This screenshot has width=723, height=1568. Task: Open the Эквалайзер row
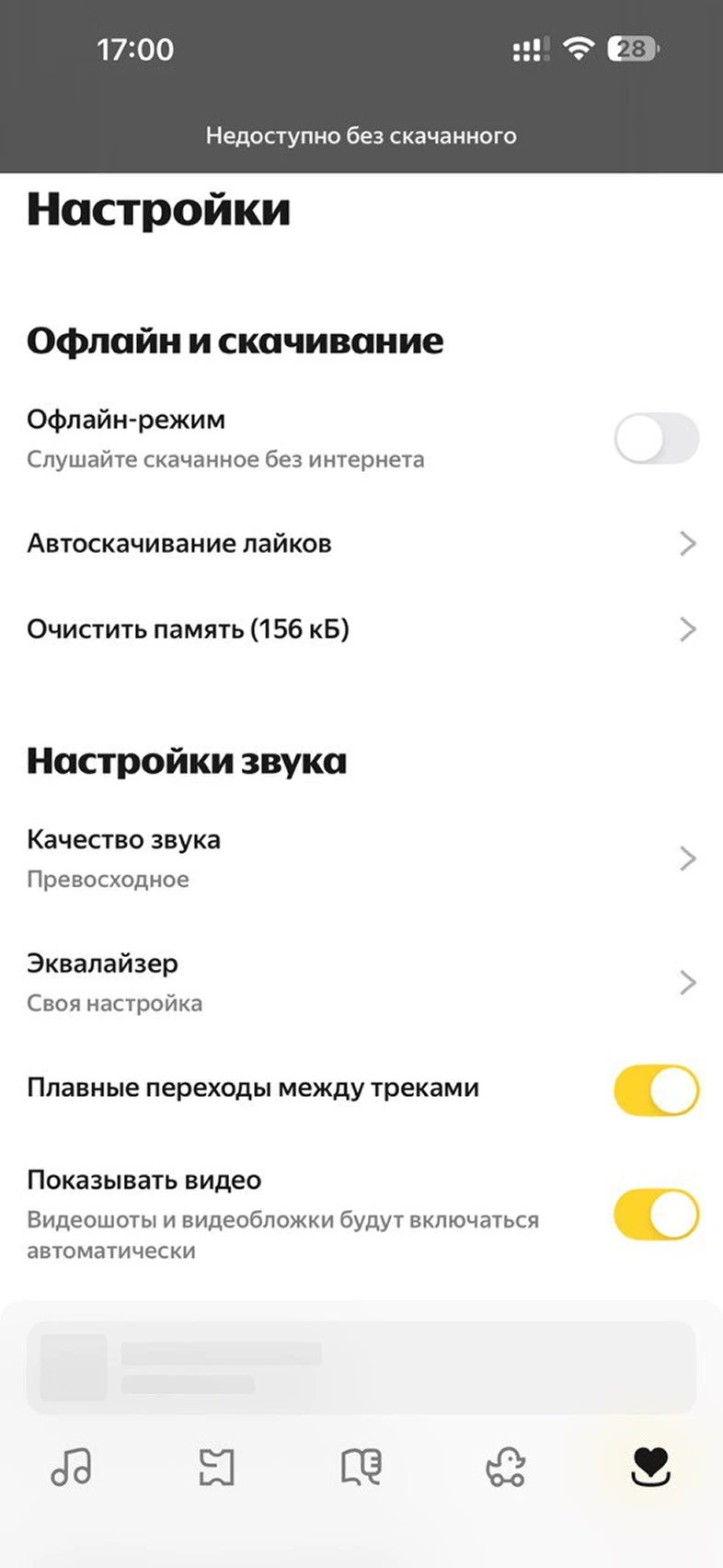pyautogui.click(x=361, y=983)
